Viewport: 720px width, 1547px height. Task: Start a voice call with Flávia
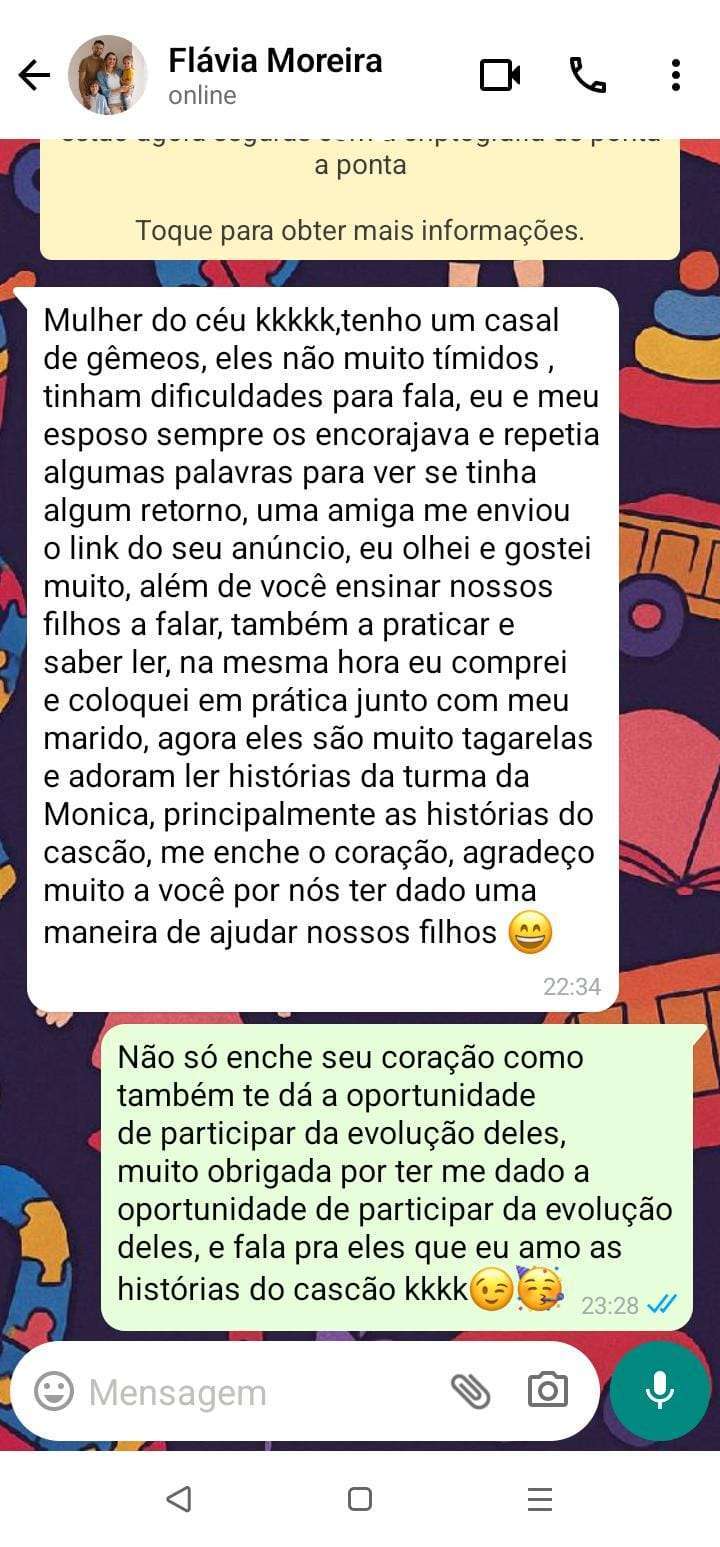click(x=587, y=76)
